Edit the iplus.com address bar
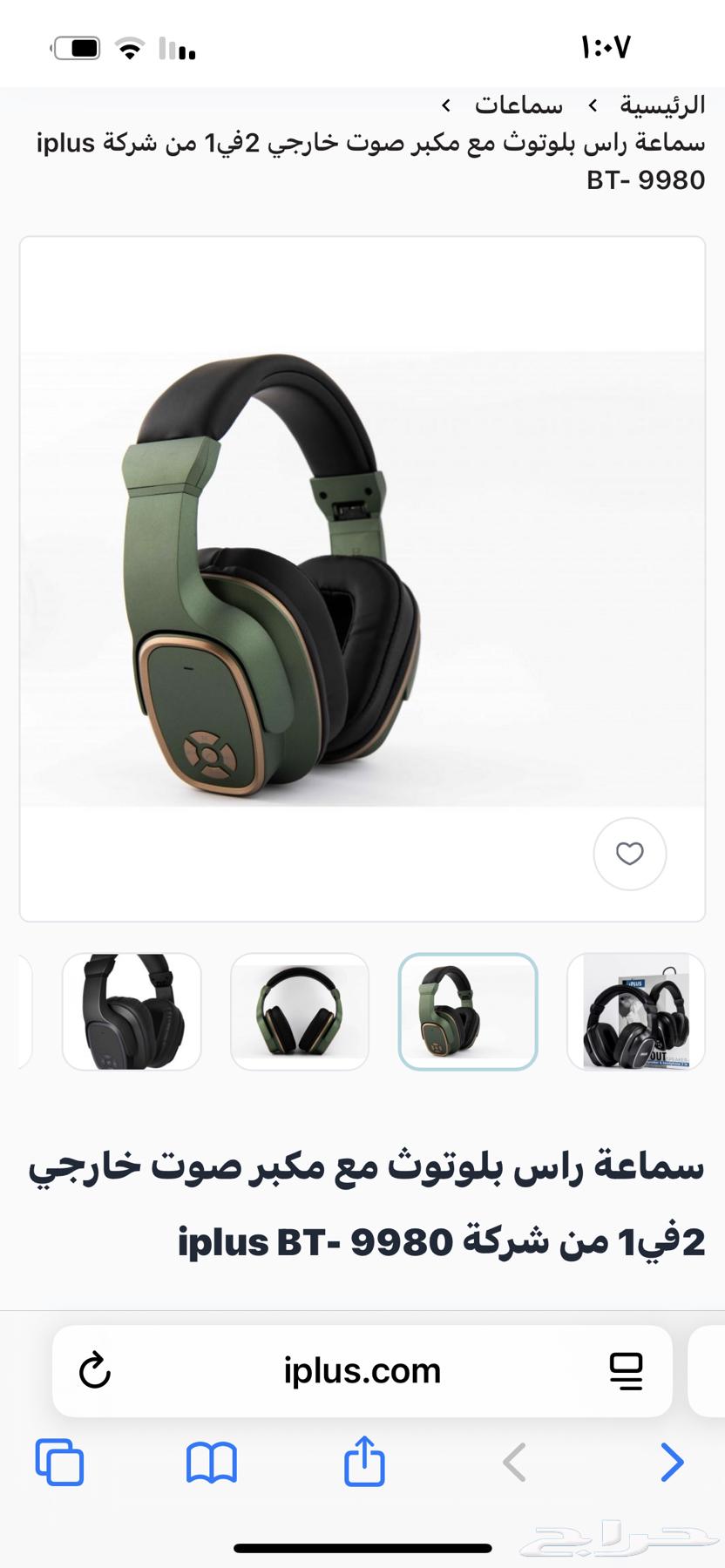Screen dimensions: 725x1568 tap(362, 1370)
